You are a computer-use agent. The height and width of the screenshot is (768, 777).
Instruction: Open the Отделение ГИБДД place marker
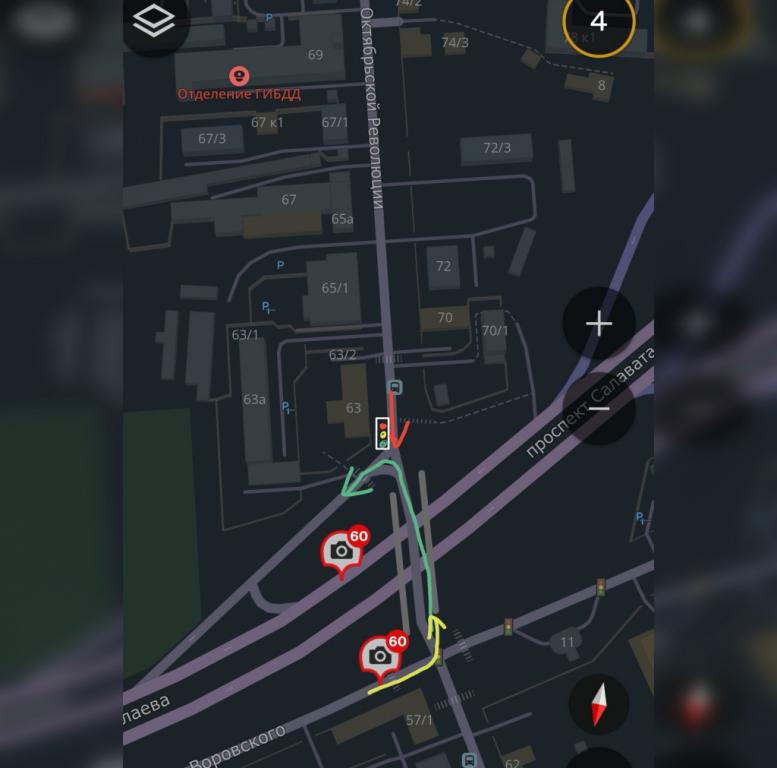pos(238,76)
